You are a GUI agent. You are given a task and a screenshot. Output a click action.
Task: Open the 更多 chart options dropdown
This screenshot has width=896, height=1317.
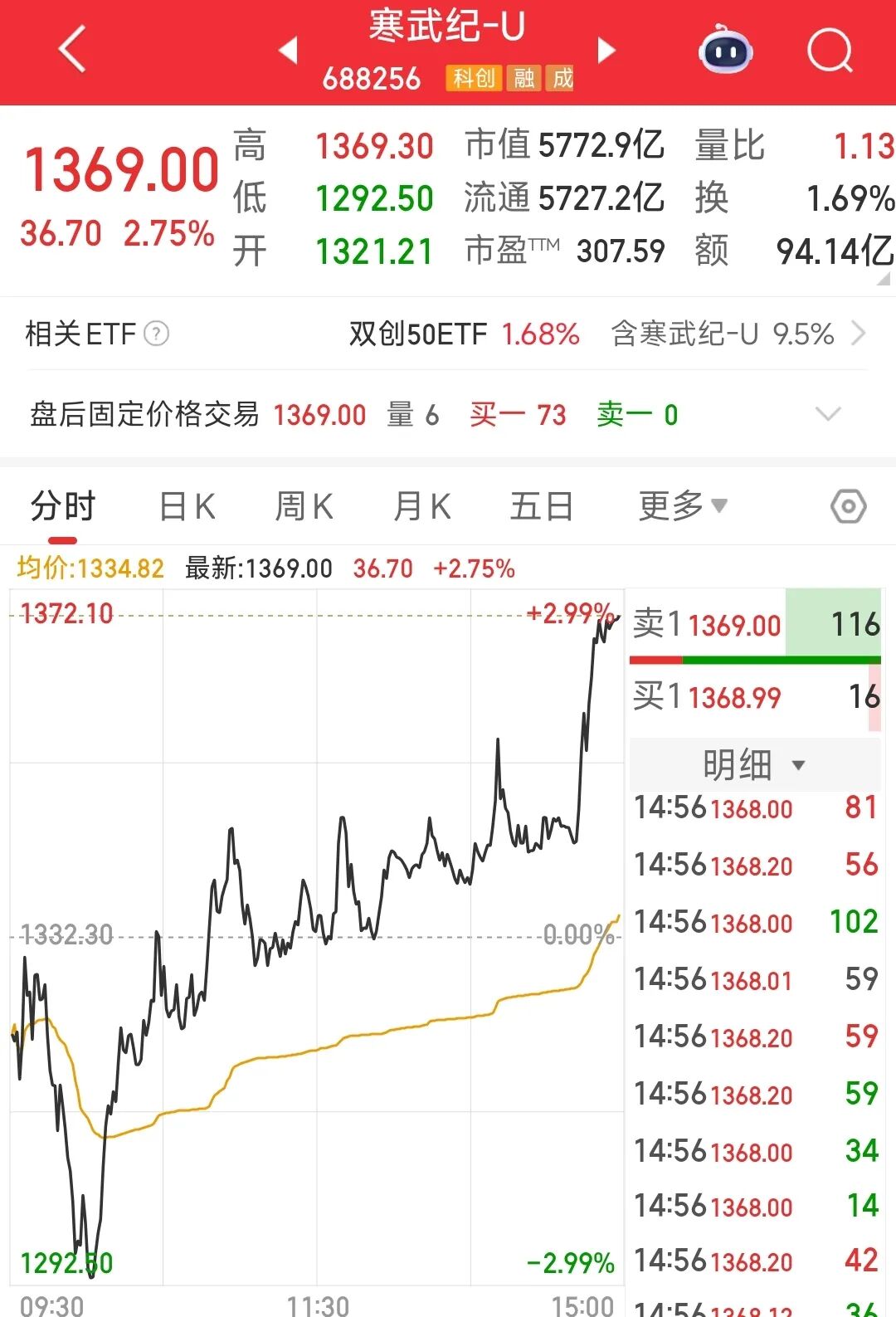(x=682, y=506)
